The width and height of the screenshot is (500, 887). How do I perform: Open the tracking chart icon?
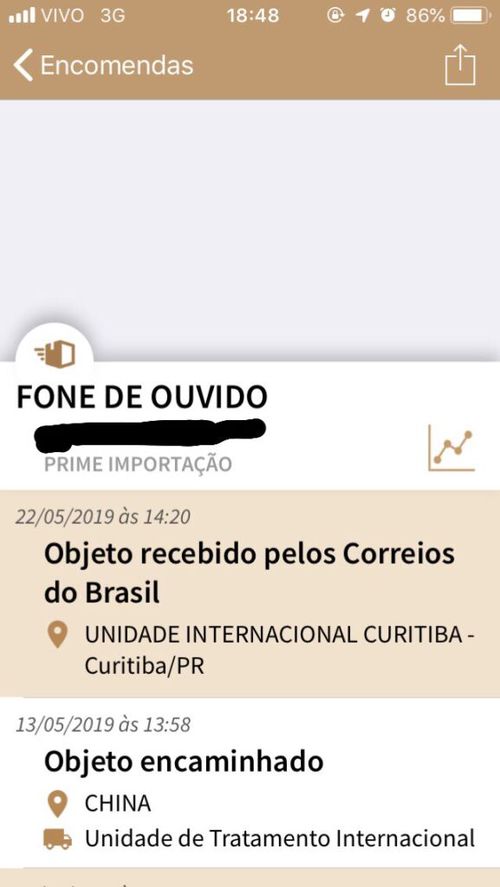click(451, 448)
